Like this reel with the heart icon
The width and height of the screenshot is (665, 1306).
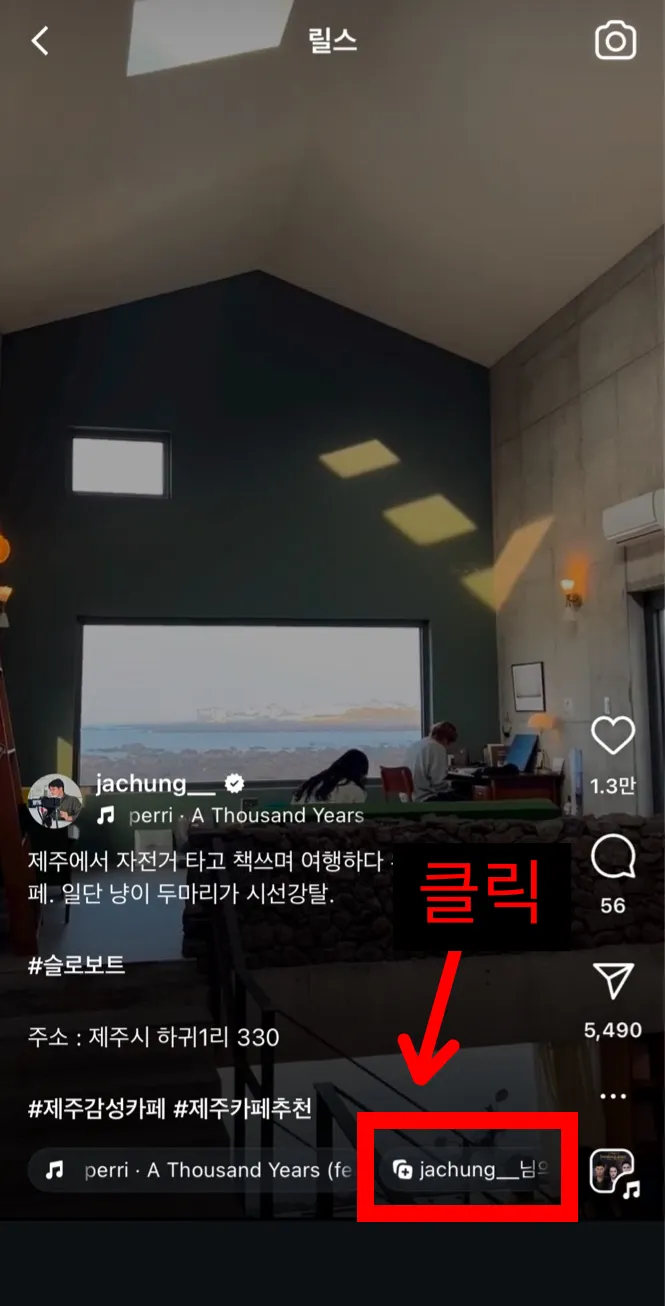point(613,736)
